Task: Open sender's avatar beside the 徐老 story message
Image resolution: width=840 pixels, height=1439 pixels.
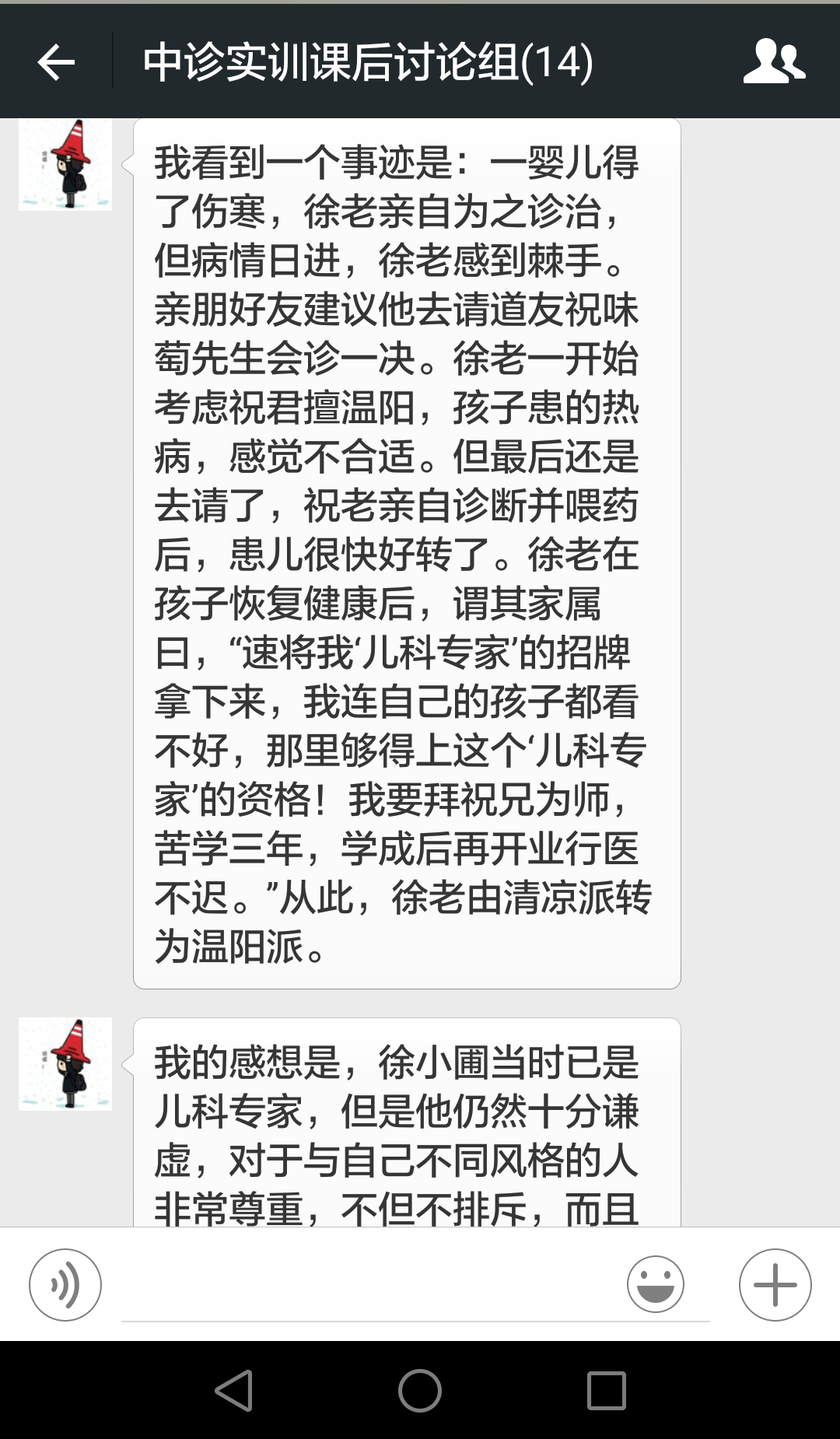Action: point(65,164)
